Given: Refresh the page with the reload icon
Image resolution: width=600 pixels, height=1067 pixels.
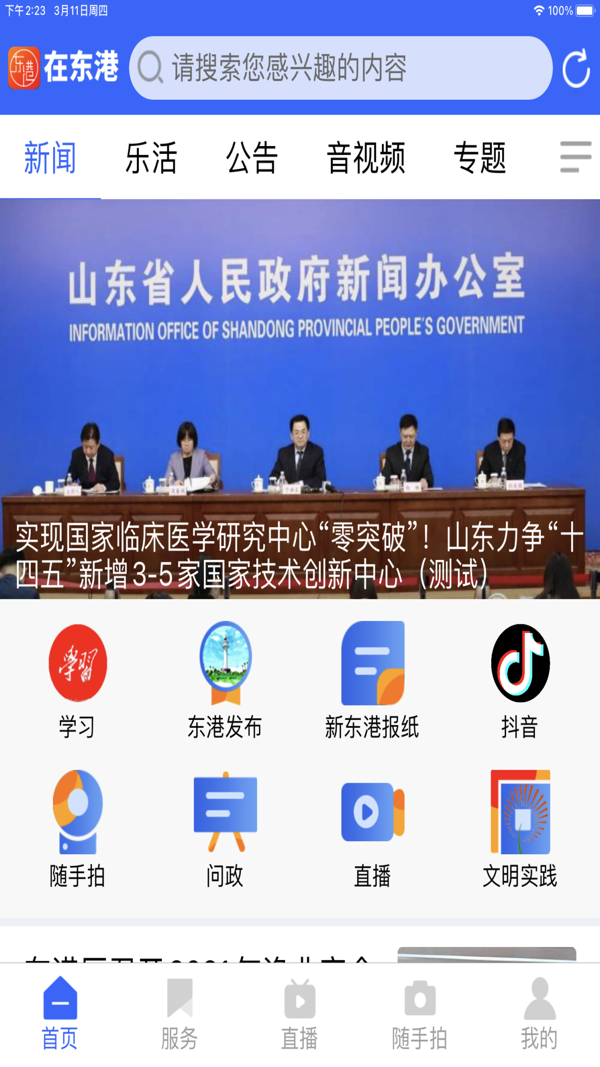Looking at the screenshot, I should point(576,68).
